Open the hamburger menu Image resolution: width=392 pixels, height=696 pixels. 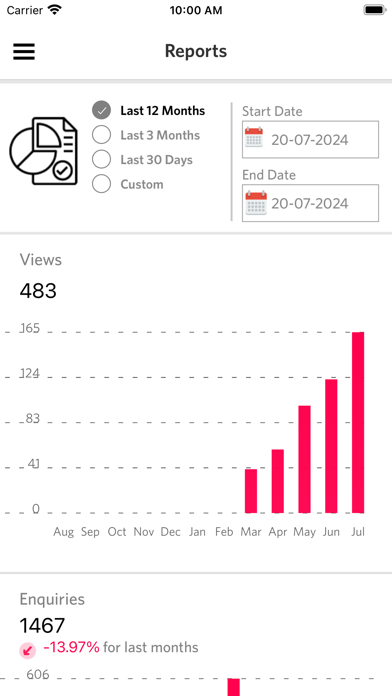click(24, 51)
